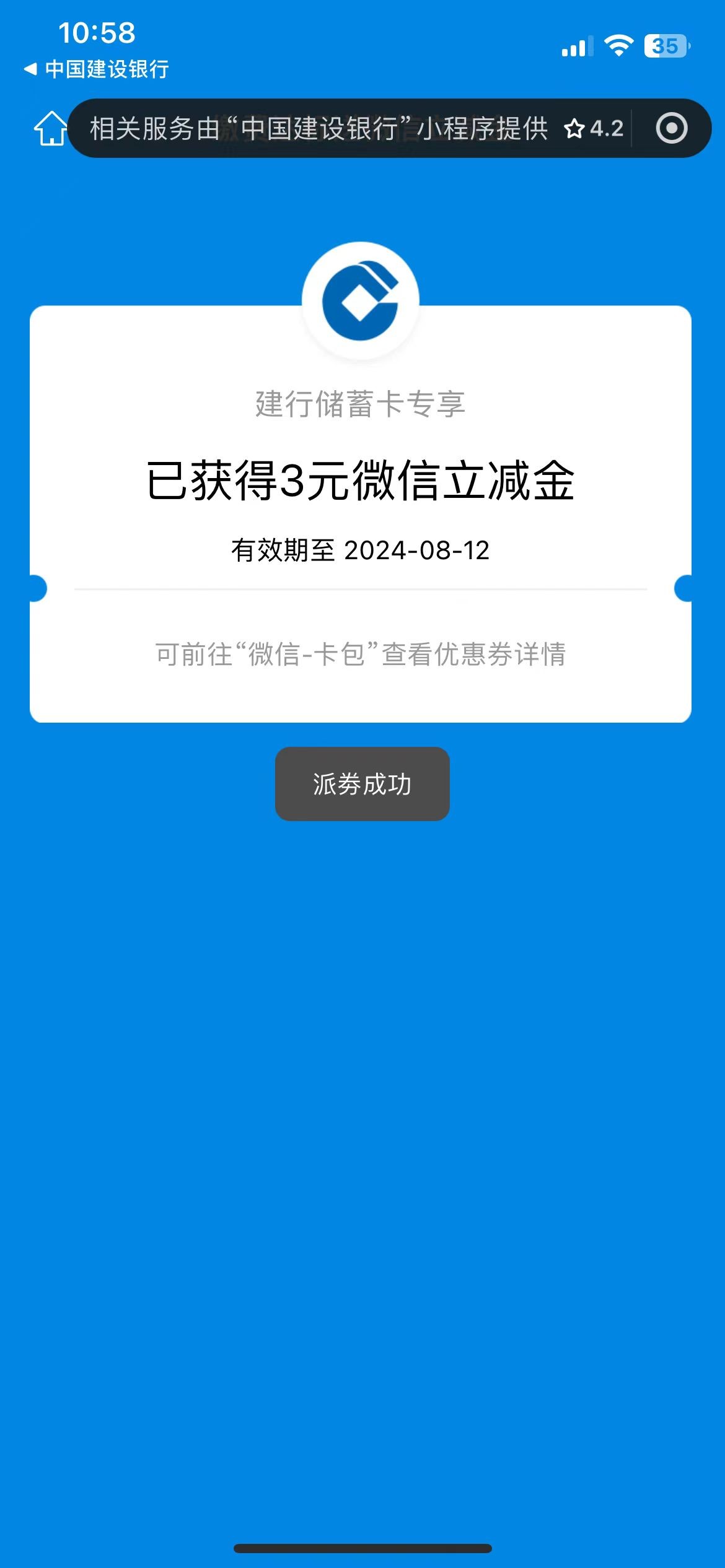Tap the home icon in the top bar

click(x=51, y=128)
